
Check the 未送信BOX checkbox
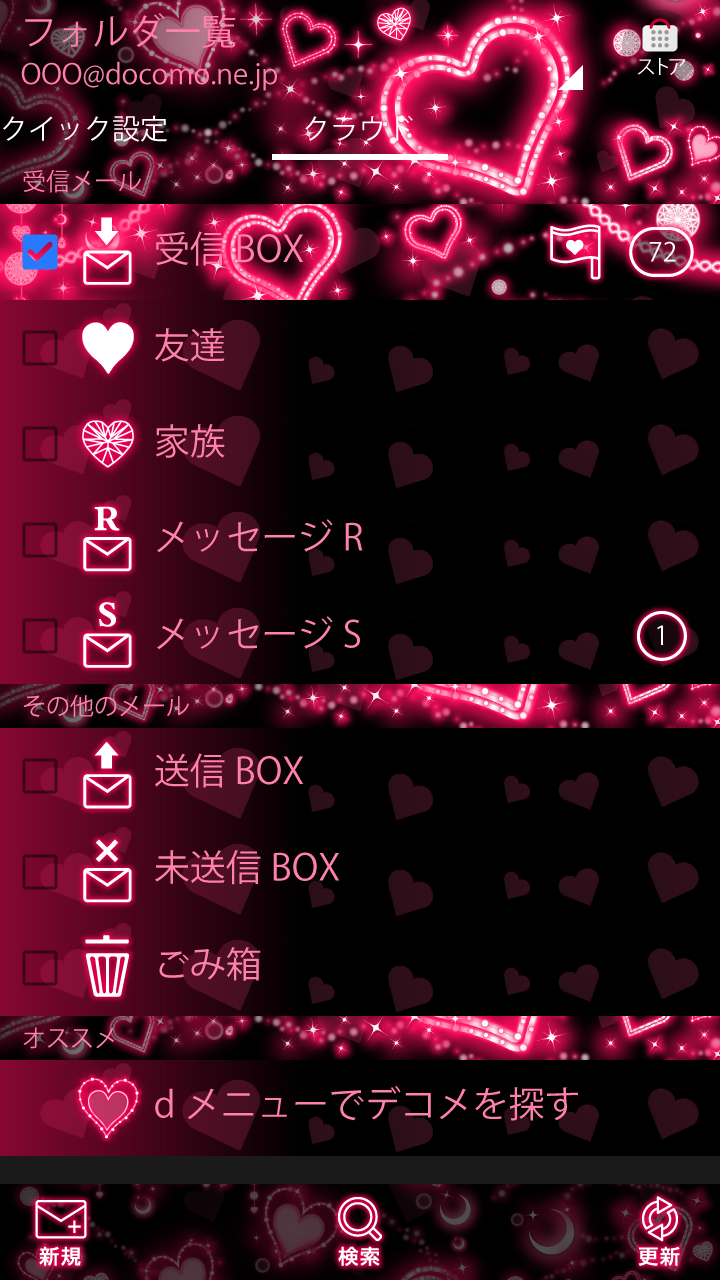[x=40, y=869]
